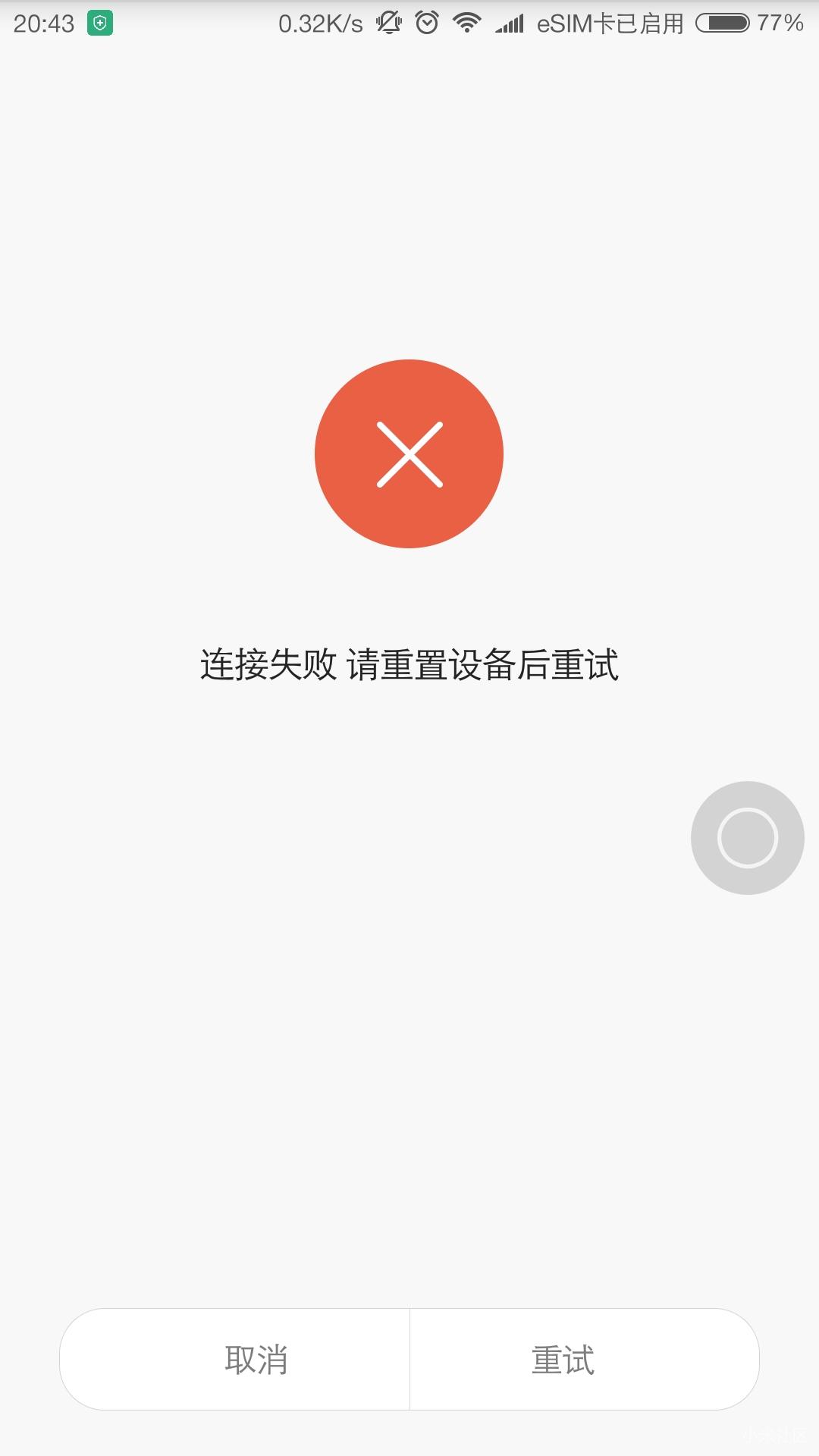Screen dimensions: 819x1456
Task: Click the divider between 取消 and 重试
Action: pos(409,1359)
